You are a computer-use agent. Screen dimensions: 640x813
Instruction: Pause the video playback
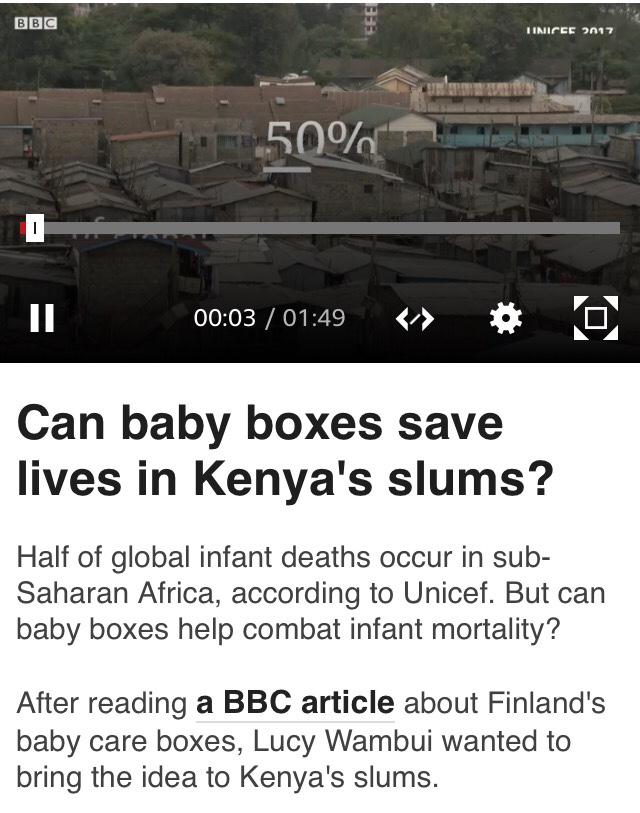point(41,318)
